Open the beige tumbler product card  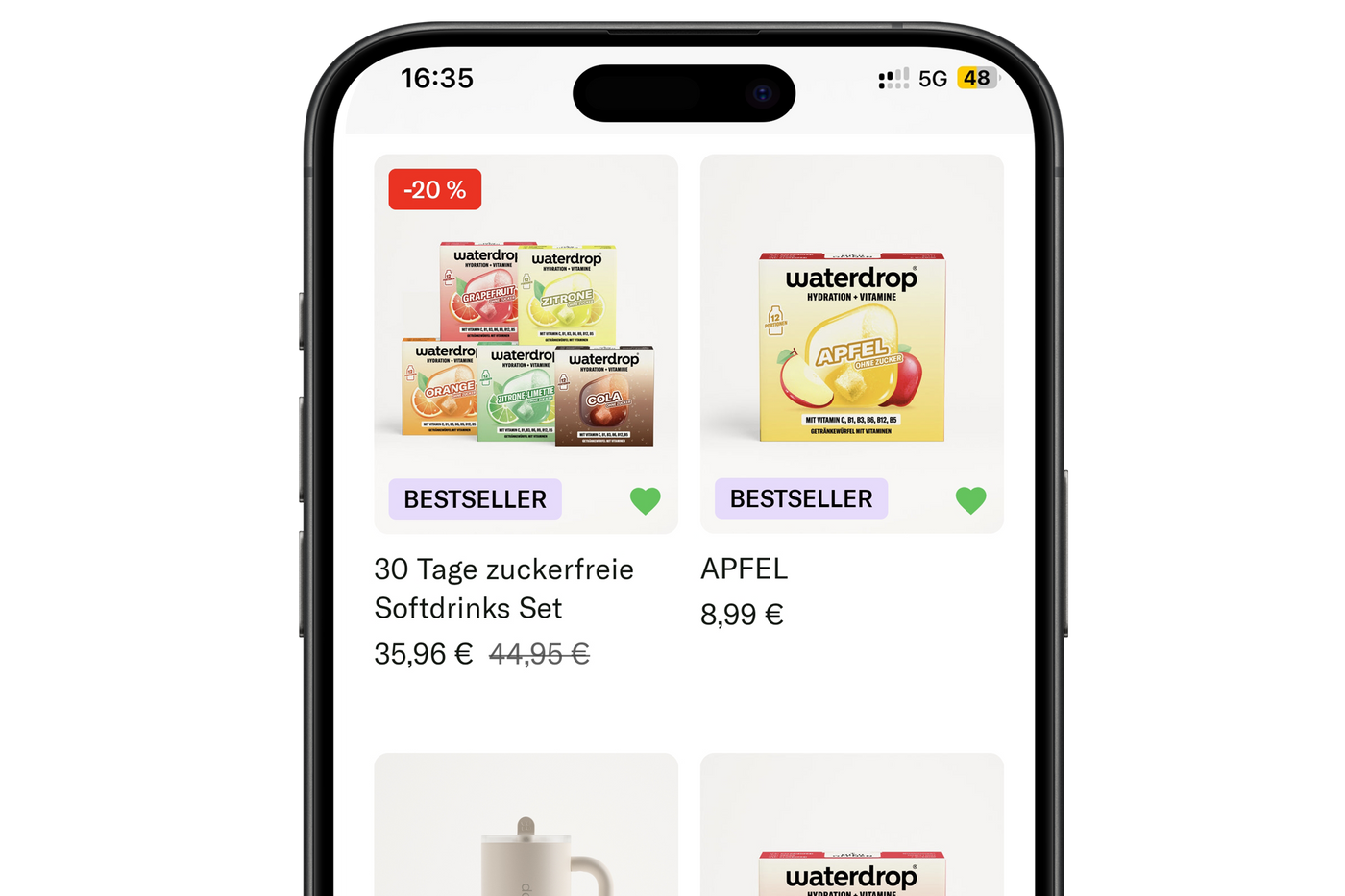click(x=526, y=824)
